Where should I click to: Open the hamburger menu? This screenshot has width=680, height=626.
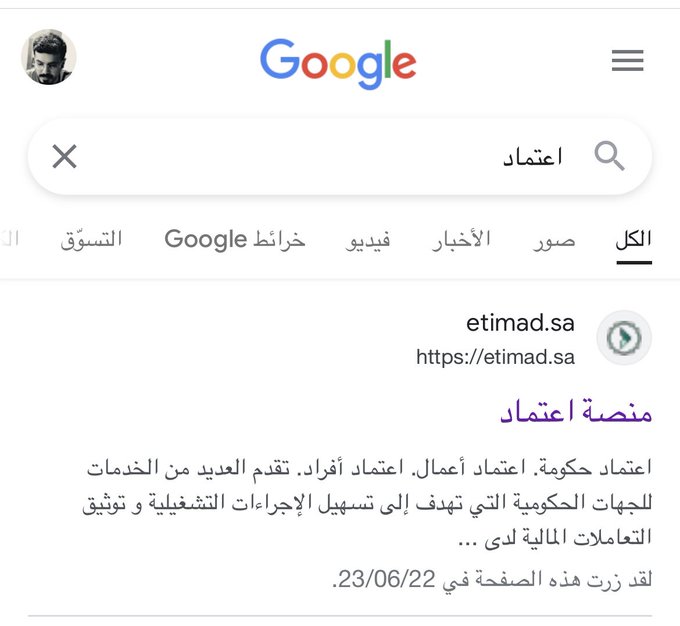coord(627,61)
